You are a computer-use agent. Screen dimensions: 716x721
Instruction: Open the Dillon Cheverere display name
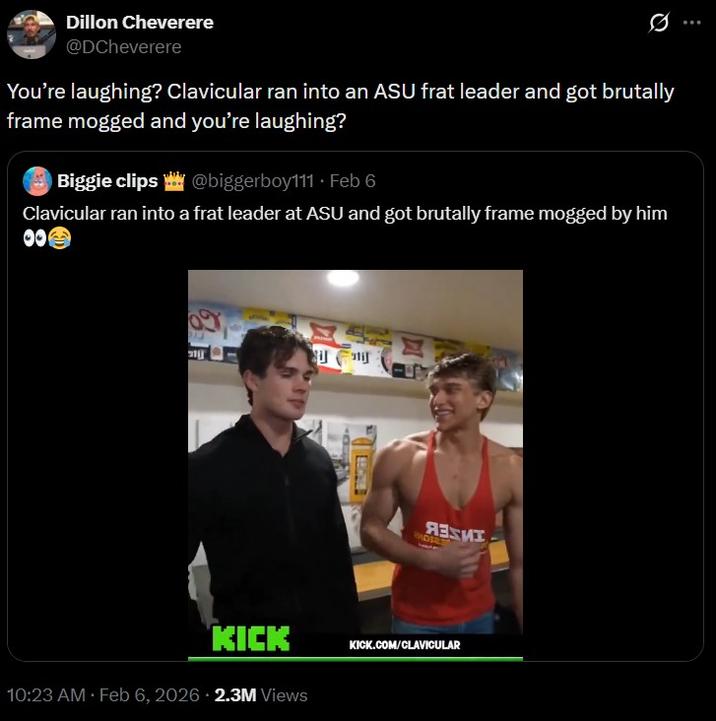(139, 22)
